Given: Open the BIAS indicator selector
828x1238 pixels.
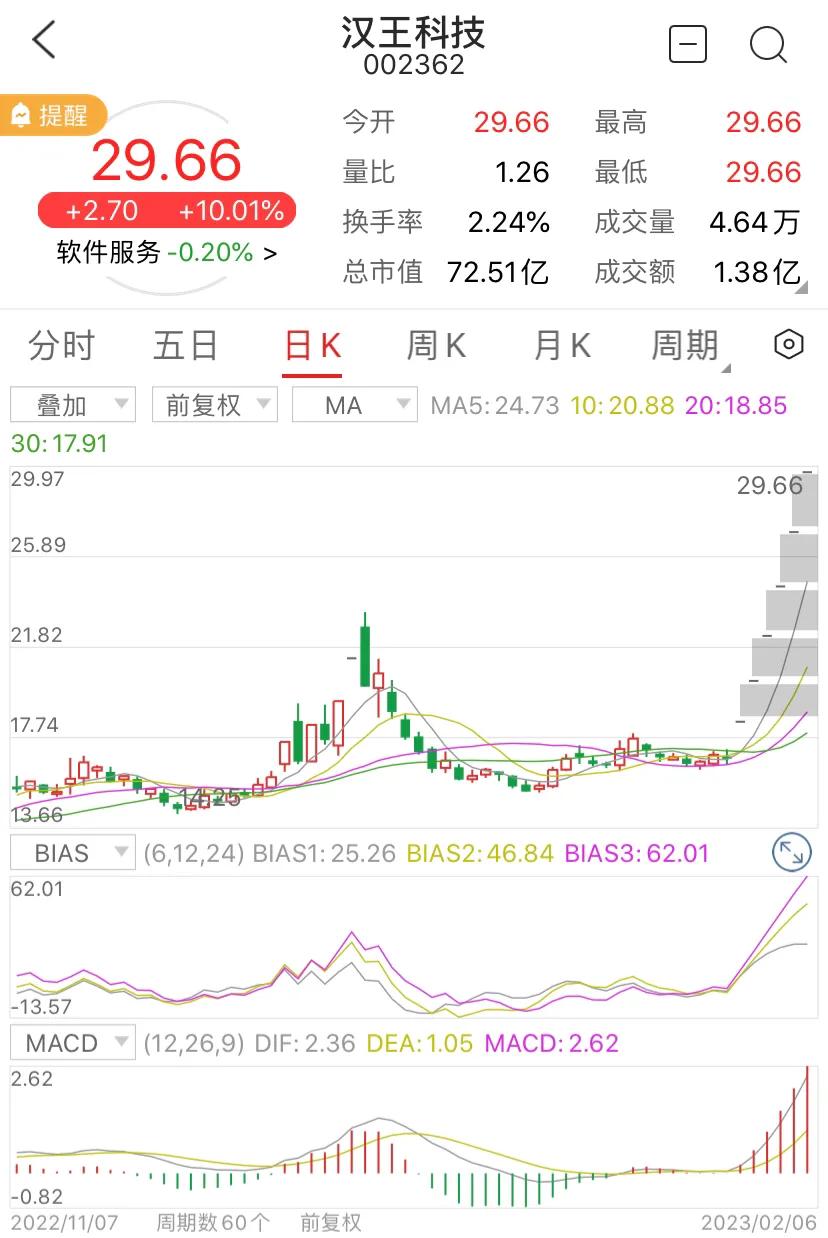Looking at the screenshot, I should click(x=72, y=852).
